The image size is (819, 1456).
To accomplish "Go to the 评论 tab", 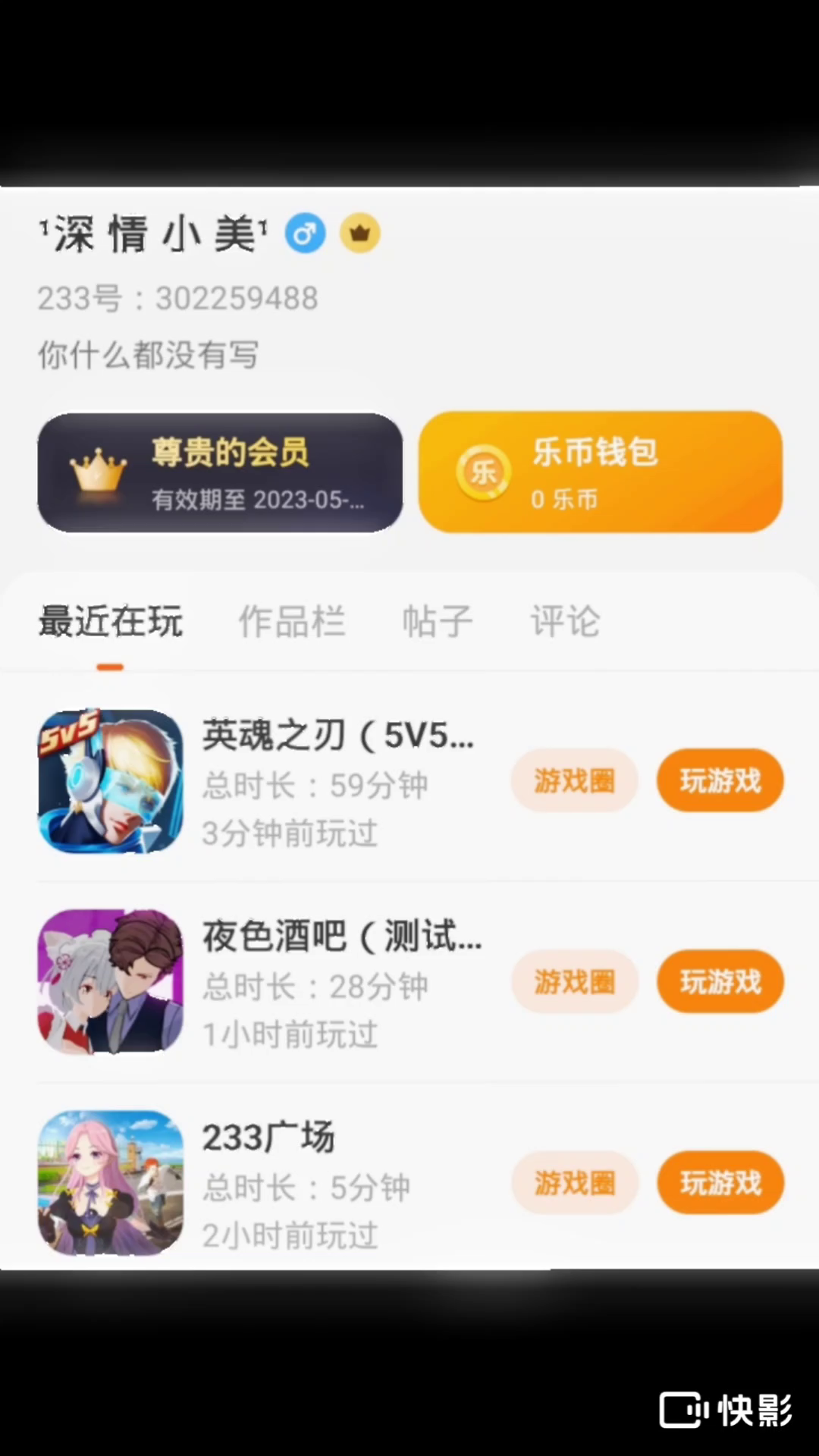I will coord(565,622).
